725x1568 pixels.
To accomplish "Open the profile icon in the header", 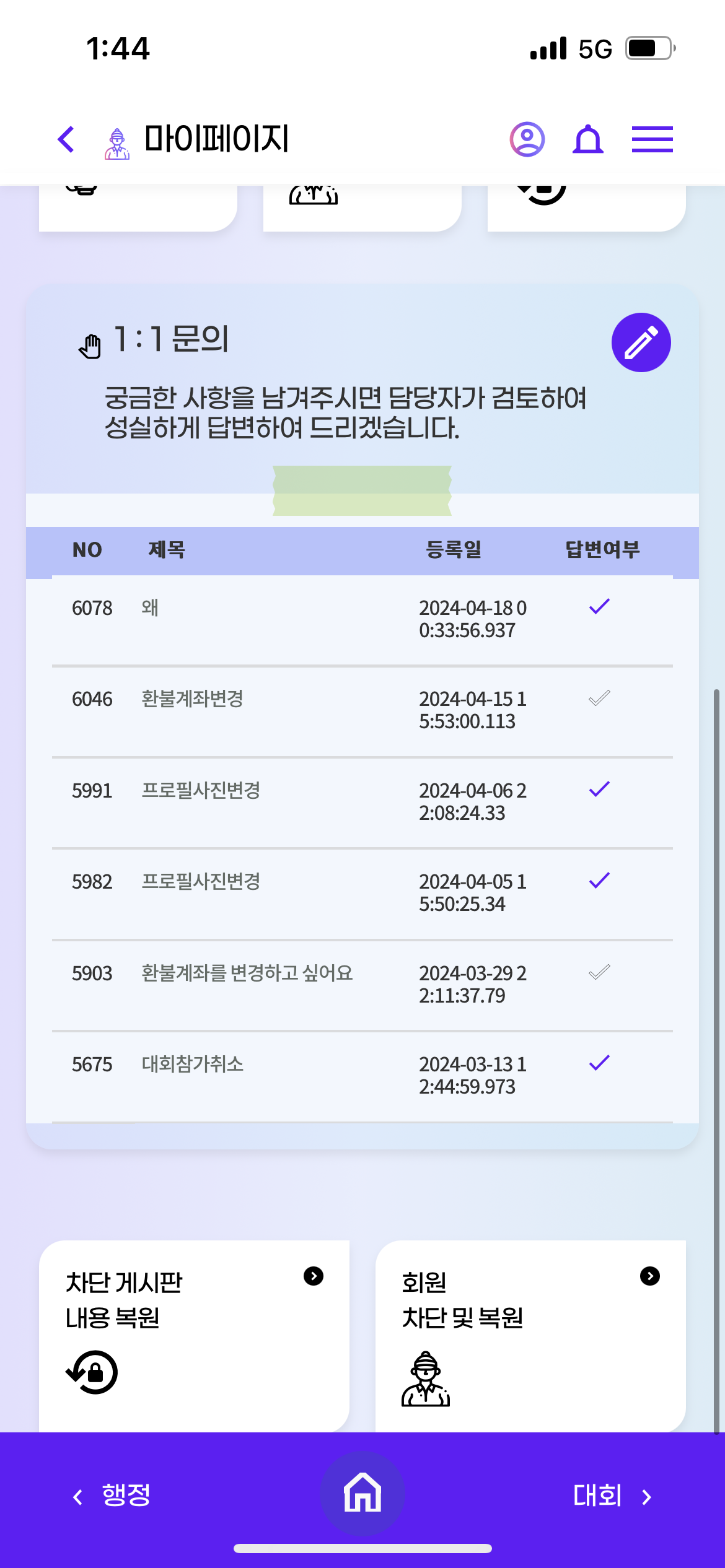I will point(527,139).
